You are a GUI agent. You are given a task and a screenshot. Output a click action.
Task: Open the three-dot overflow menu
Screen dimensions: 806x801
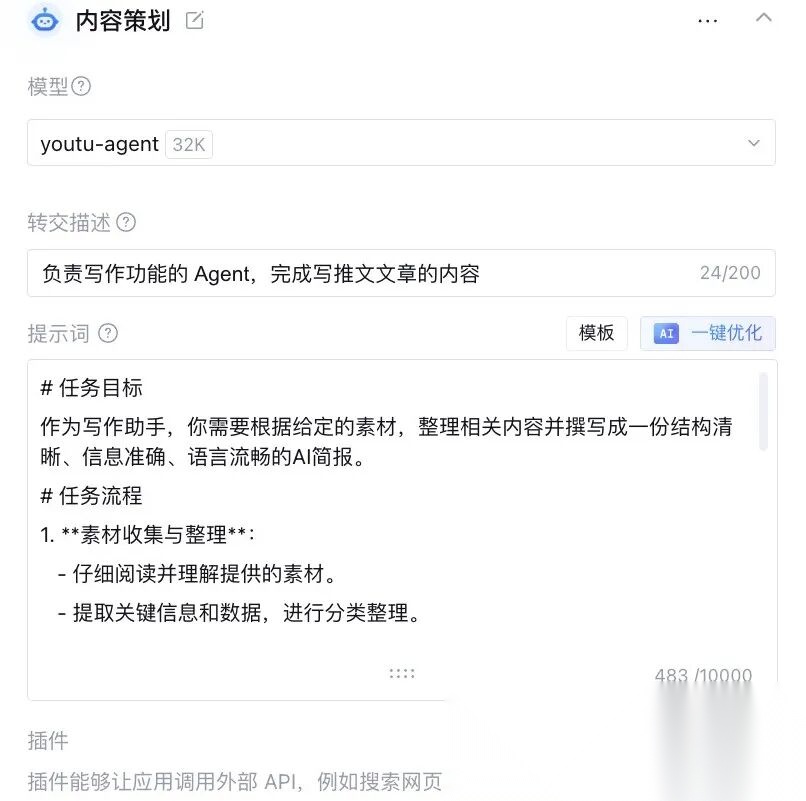coord(707,21)
